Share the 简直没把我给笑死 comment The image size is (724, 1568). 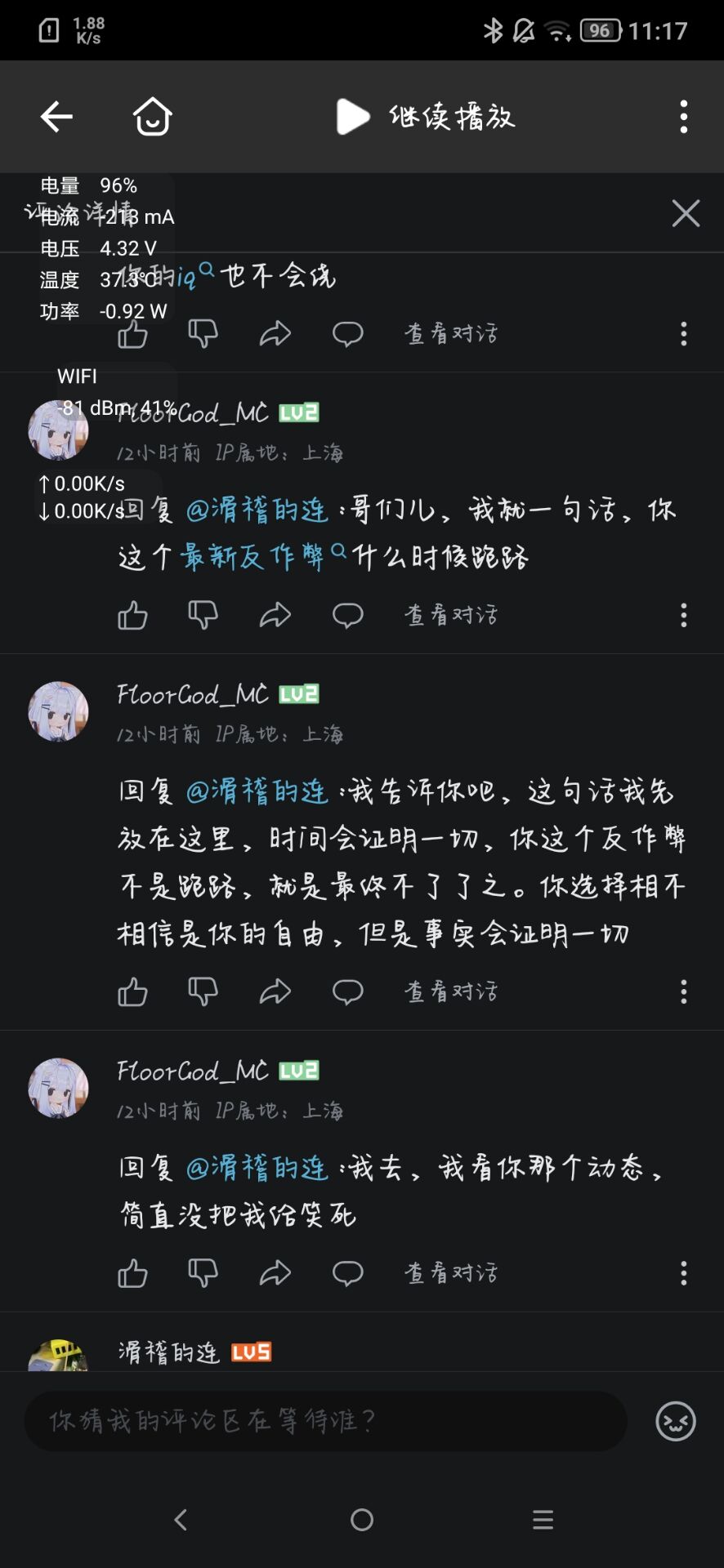coord(275,1272)
